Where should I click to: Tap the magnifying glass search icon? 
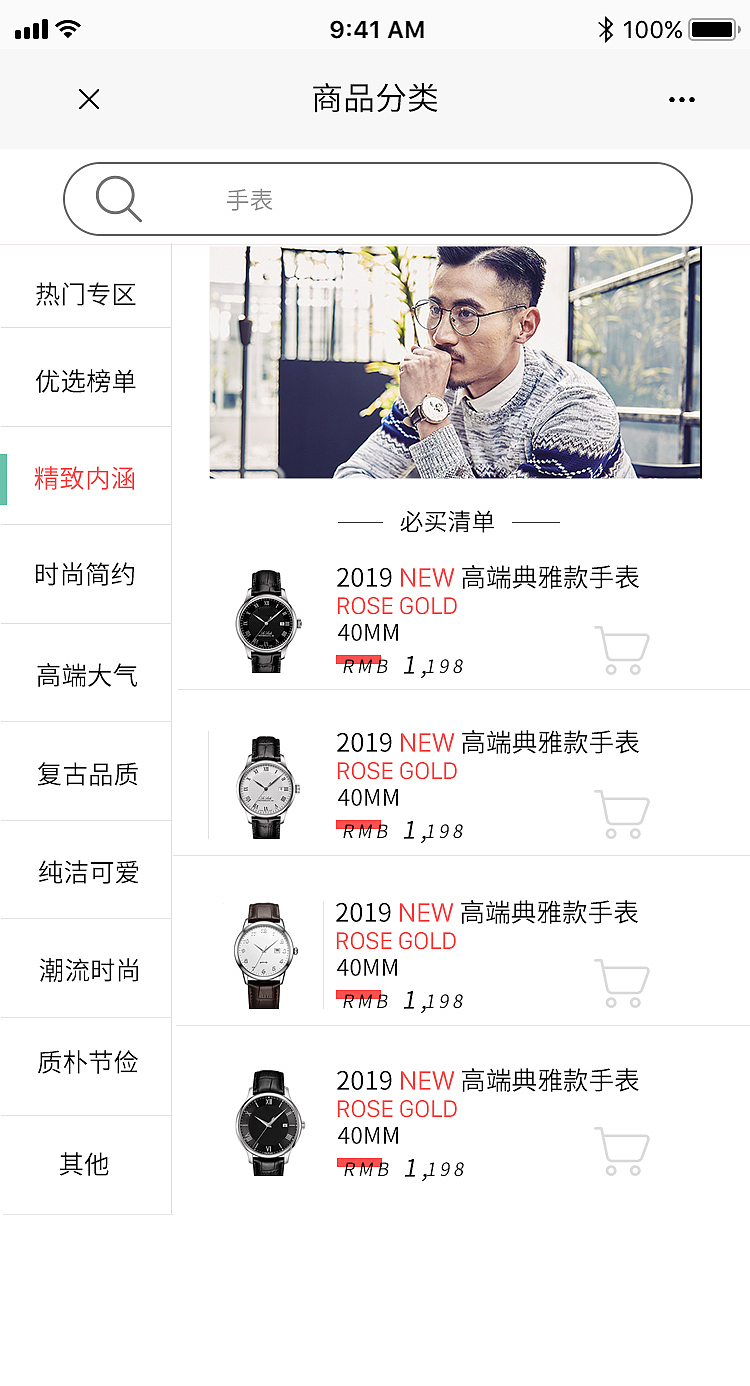click(117, 197)
